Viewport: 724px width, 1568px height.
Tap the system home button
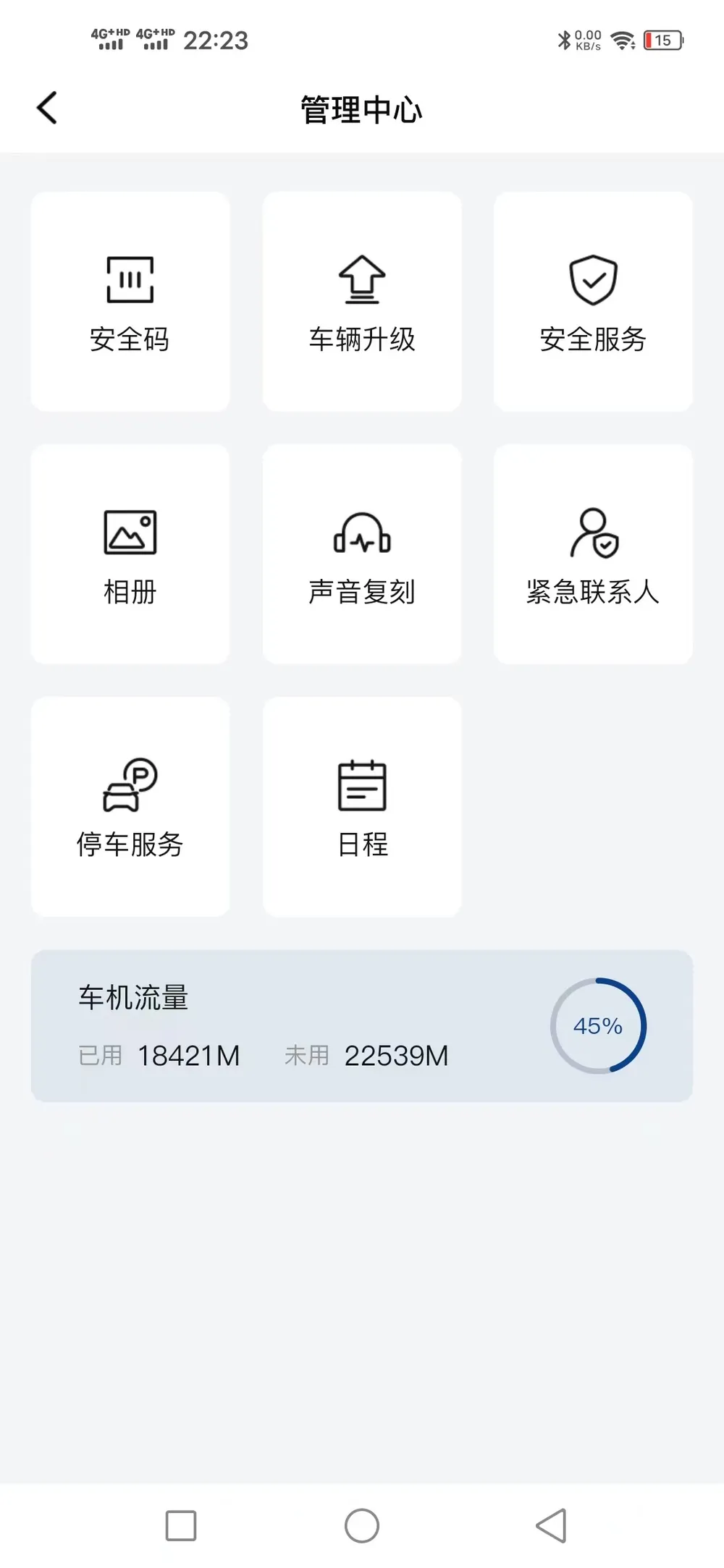click(x=362, y=1526)
